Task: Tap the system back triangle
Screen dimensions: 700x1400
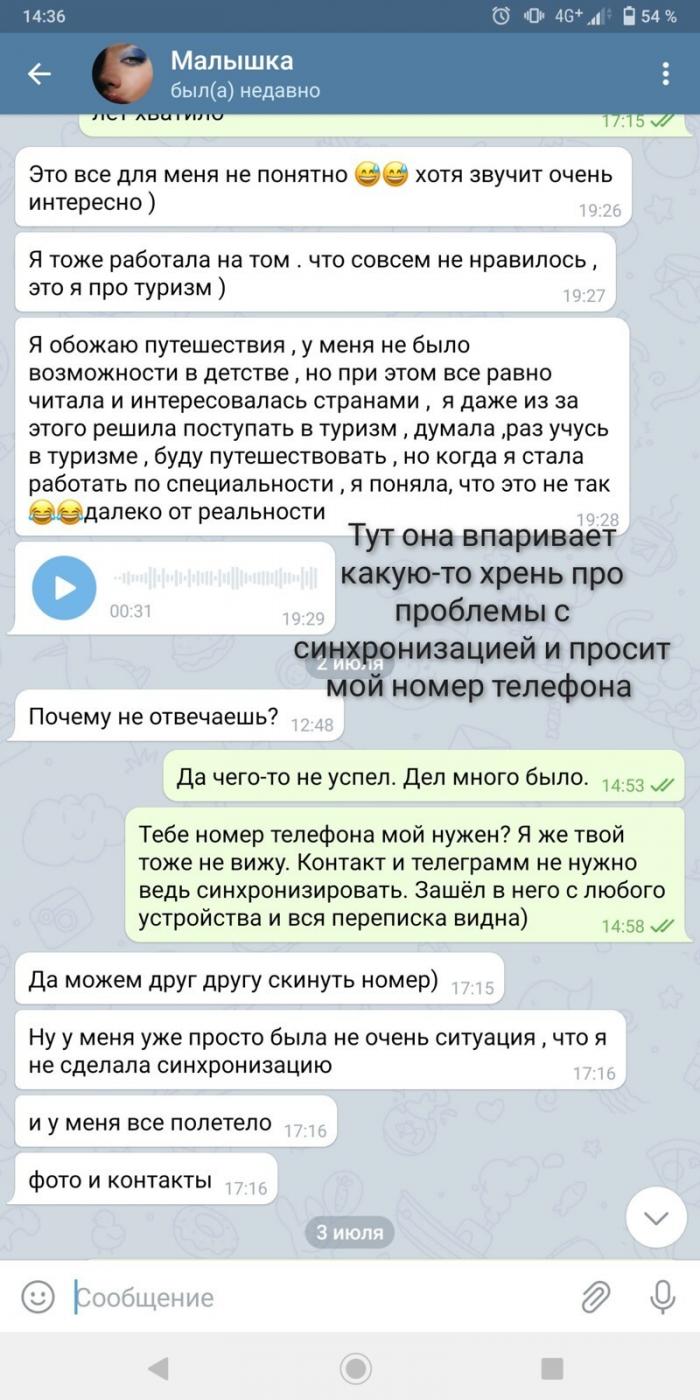Action: coord(158,1368)
